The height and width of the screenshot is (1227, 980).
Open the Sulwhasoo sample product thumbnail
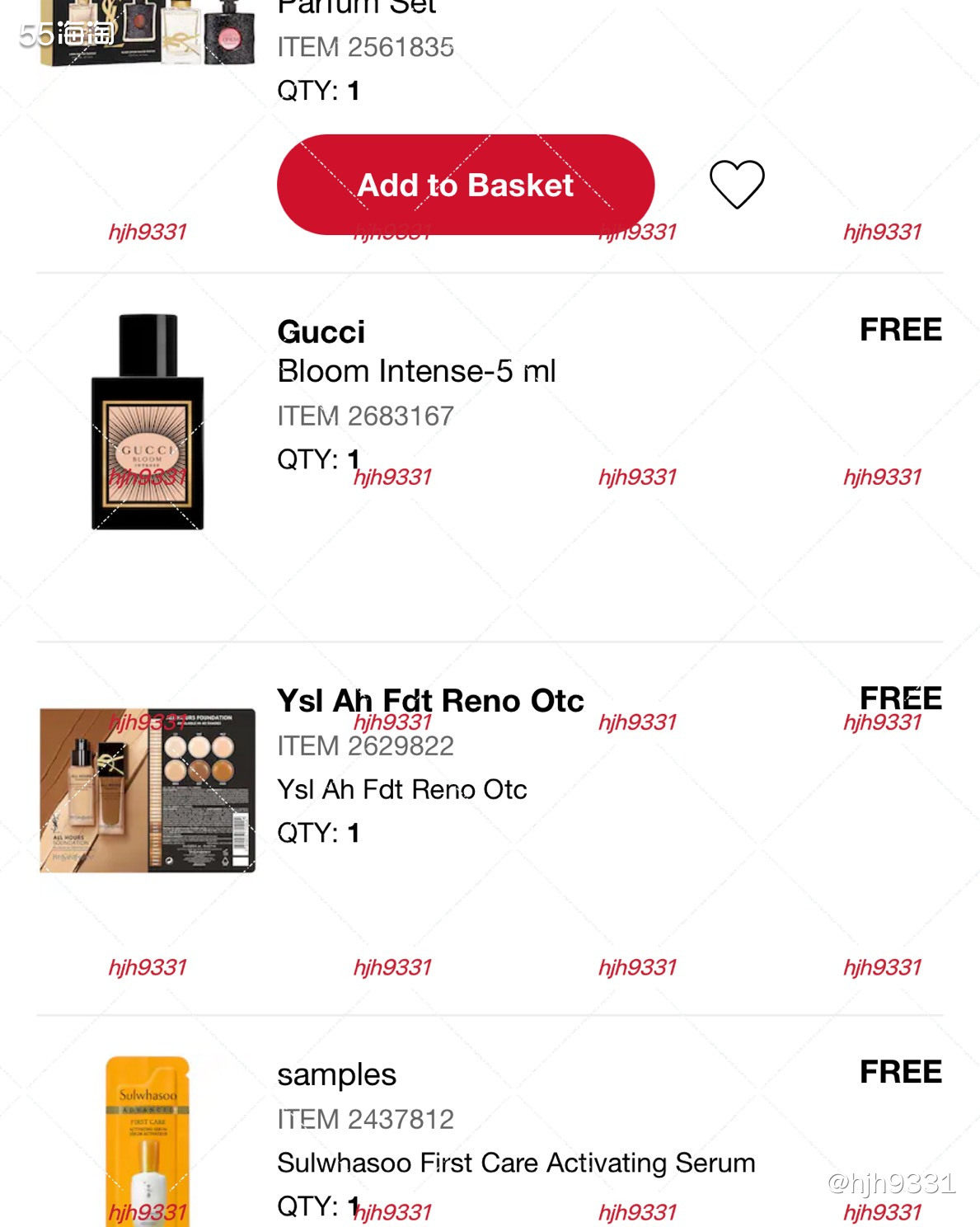pos(148,1146)
